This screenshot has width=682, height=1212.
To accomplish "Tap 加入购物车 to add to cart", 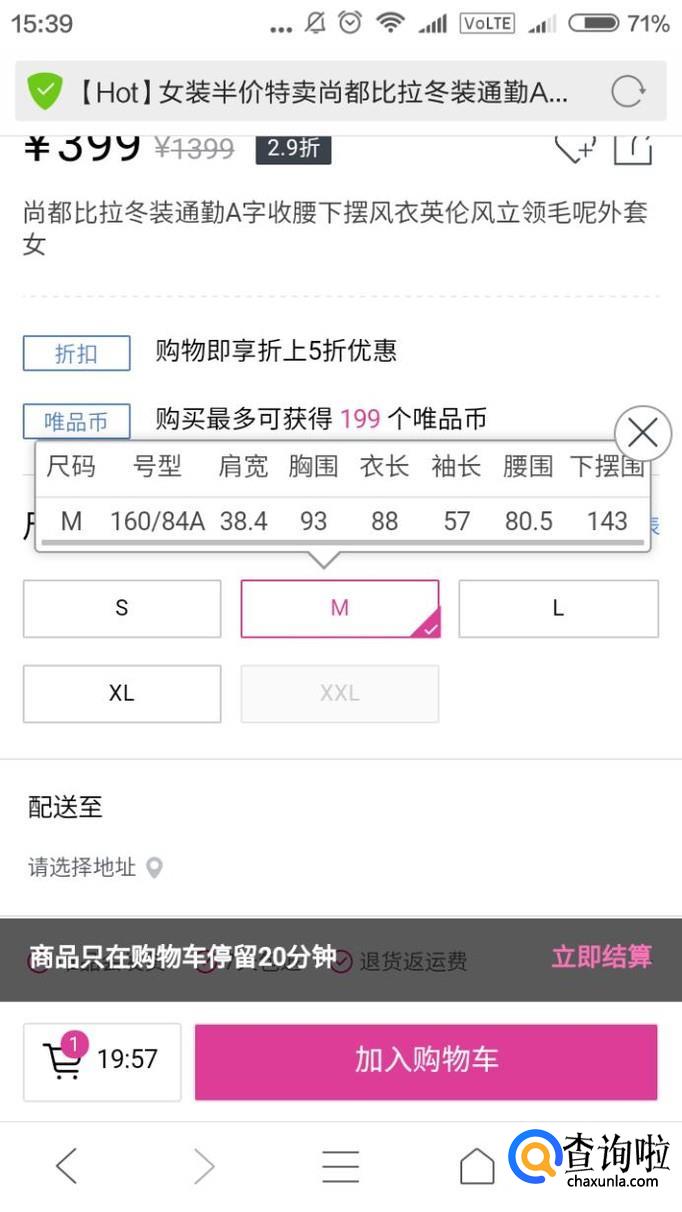I will (426, 1060).
